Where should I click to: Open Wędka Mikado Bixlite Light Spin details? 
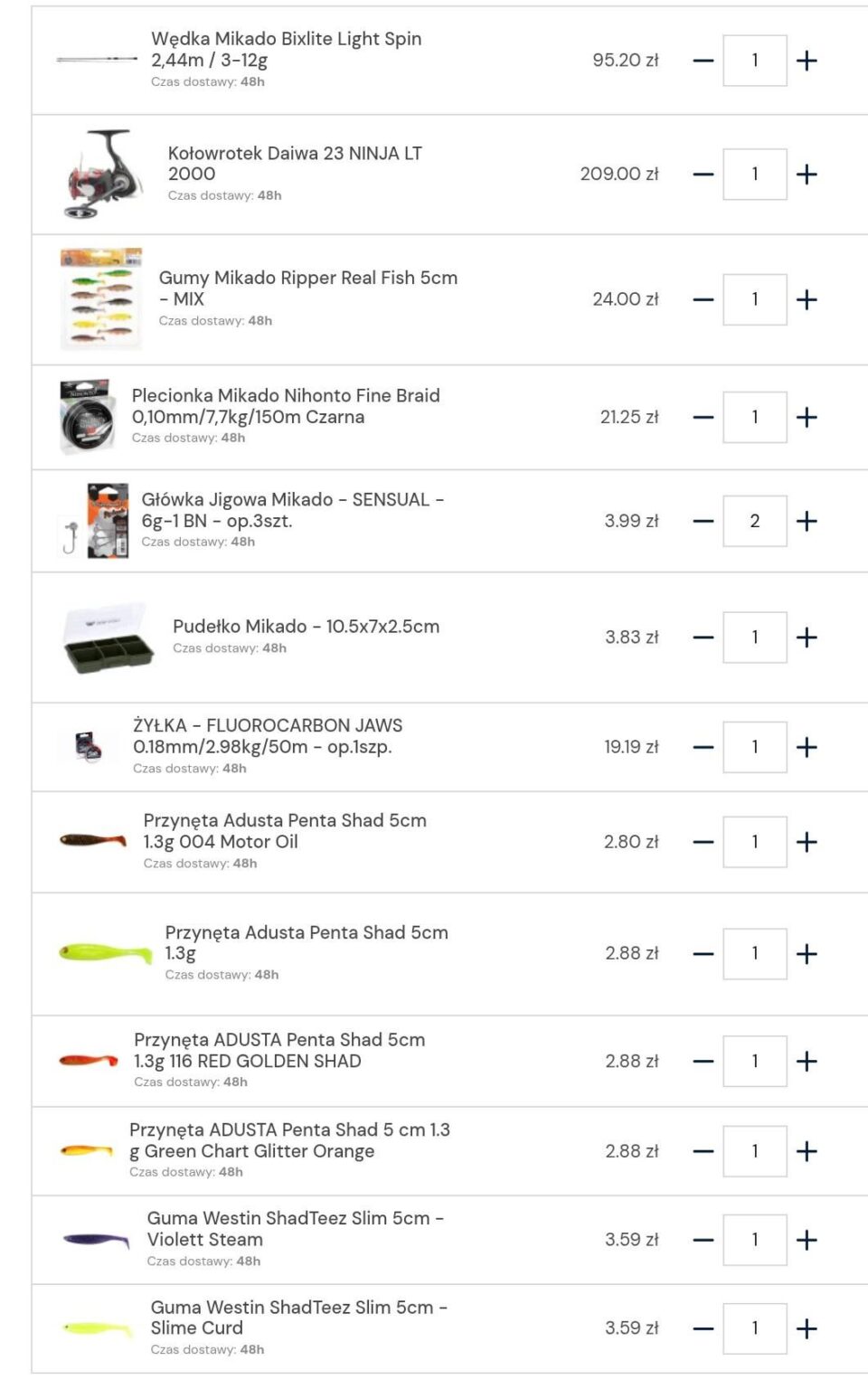click(286, 50)
